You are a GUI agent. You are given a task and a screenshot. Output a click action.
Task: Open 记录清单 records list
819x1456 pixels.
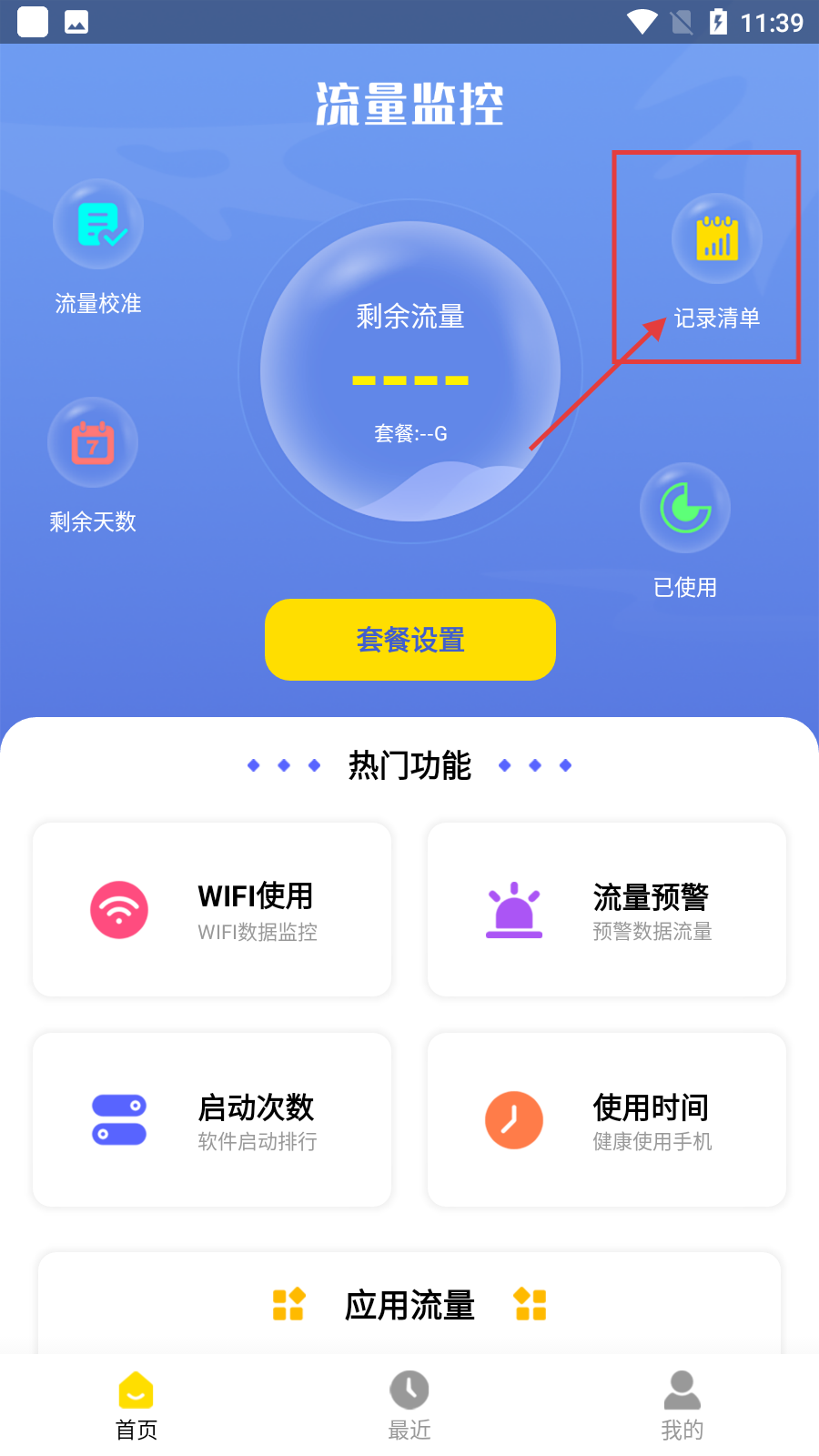716,239
